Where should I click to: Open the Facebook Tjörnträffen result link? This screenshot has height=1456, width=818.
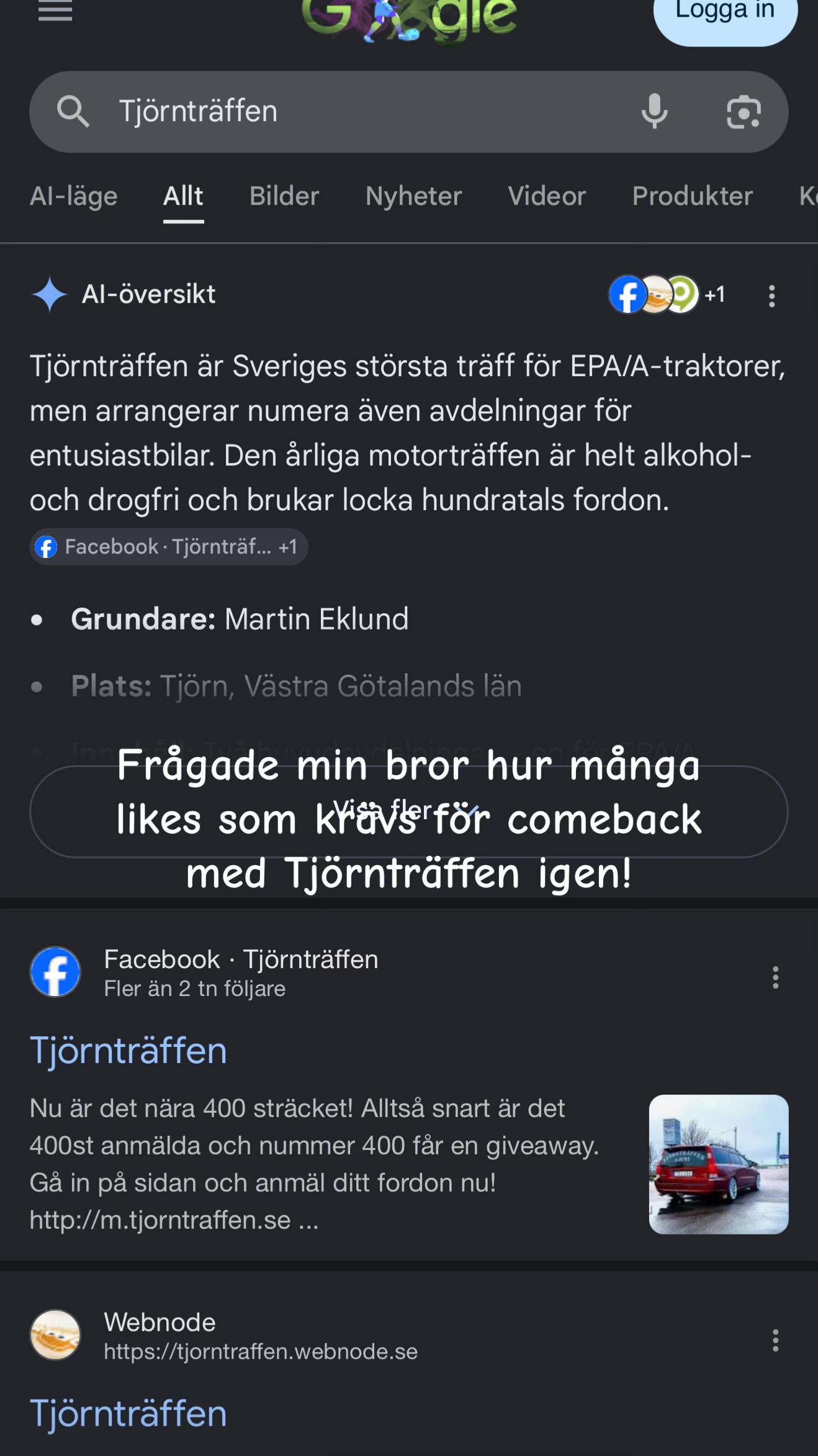pyautogui.click(x=128, y=1050)
